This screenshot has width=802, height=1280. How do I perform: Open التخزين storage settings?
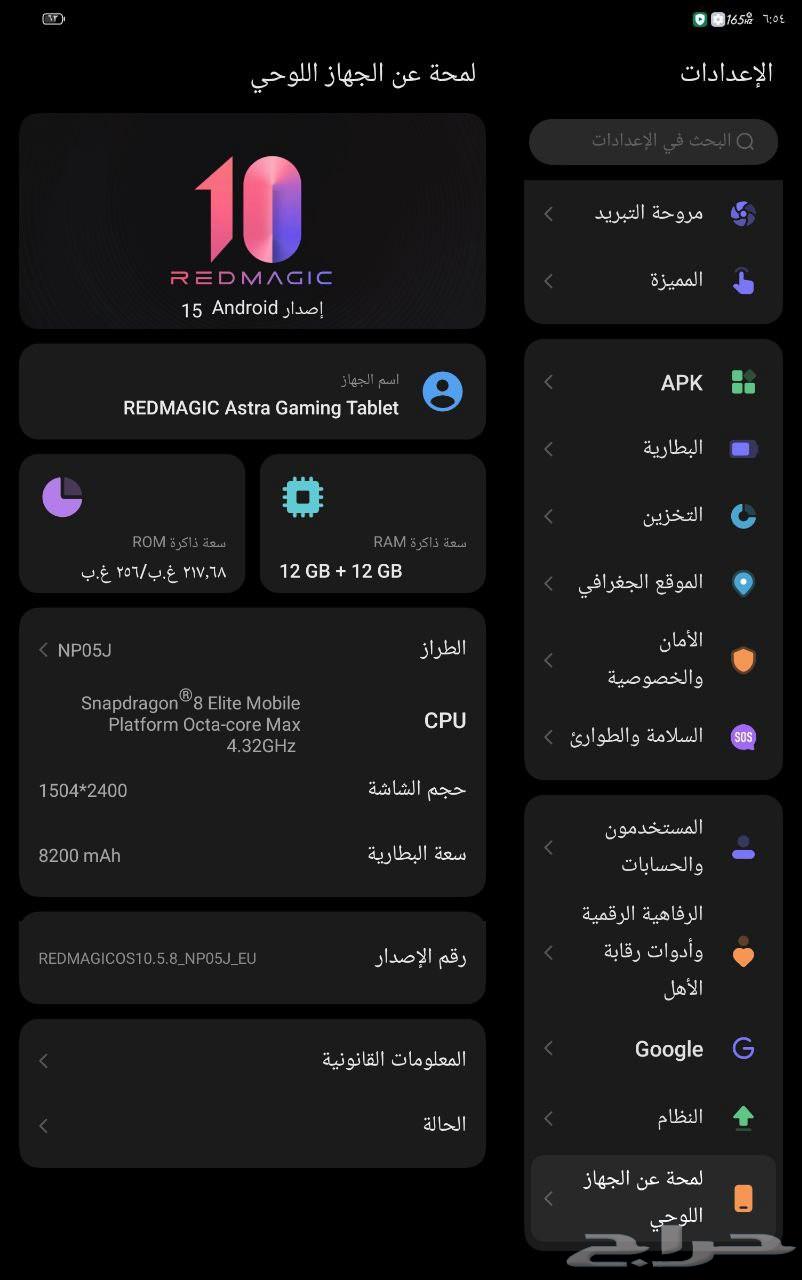tap(652, 516)
